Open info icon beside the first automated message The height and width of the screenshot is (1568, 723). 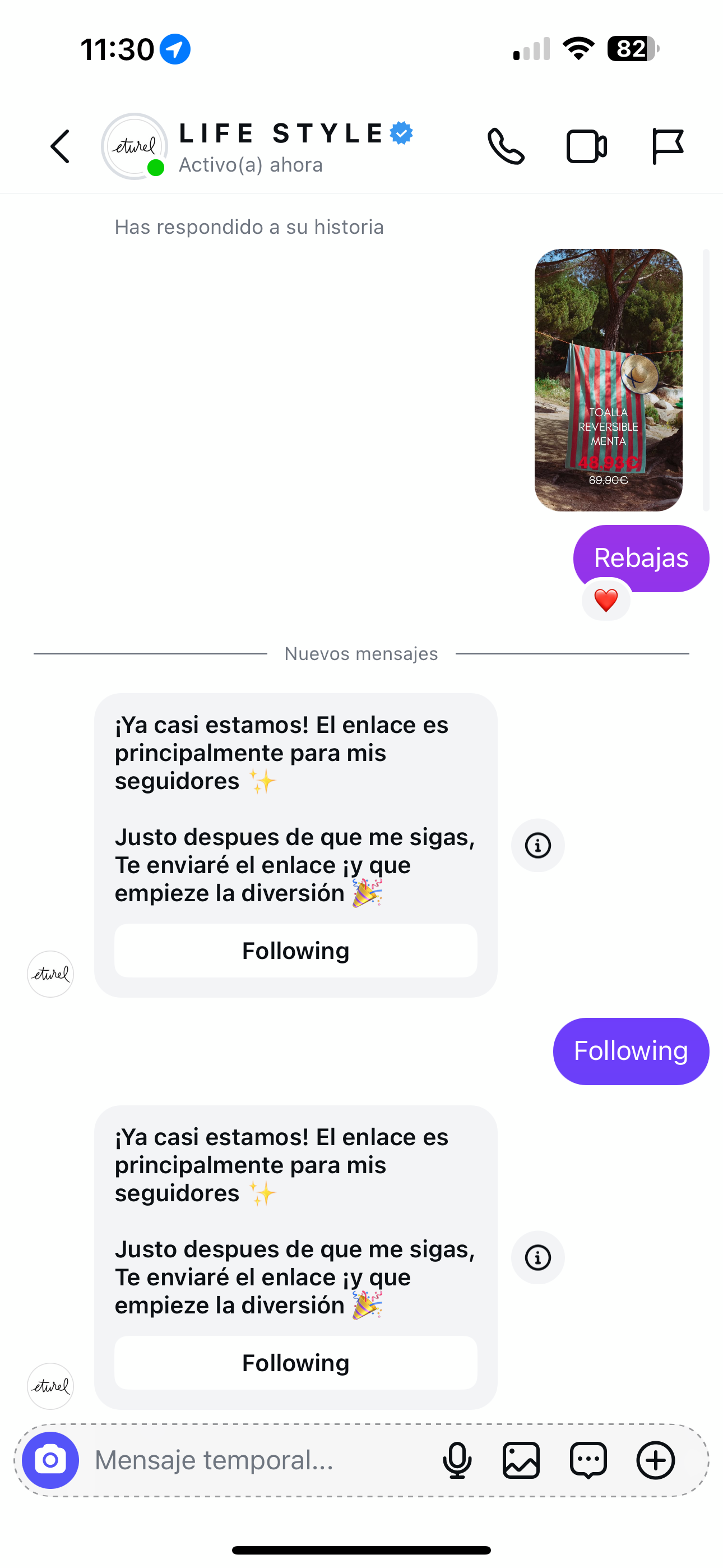coord(537,846)
